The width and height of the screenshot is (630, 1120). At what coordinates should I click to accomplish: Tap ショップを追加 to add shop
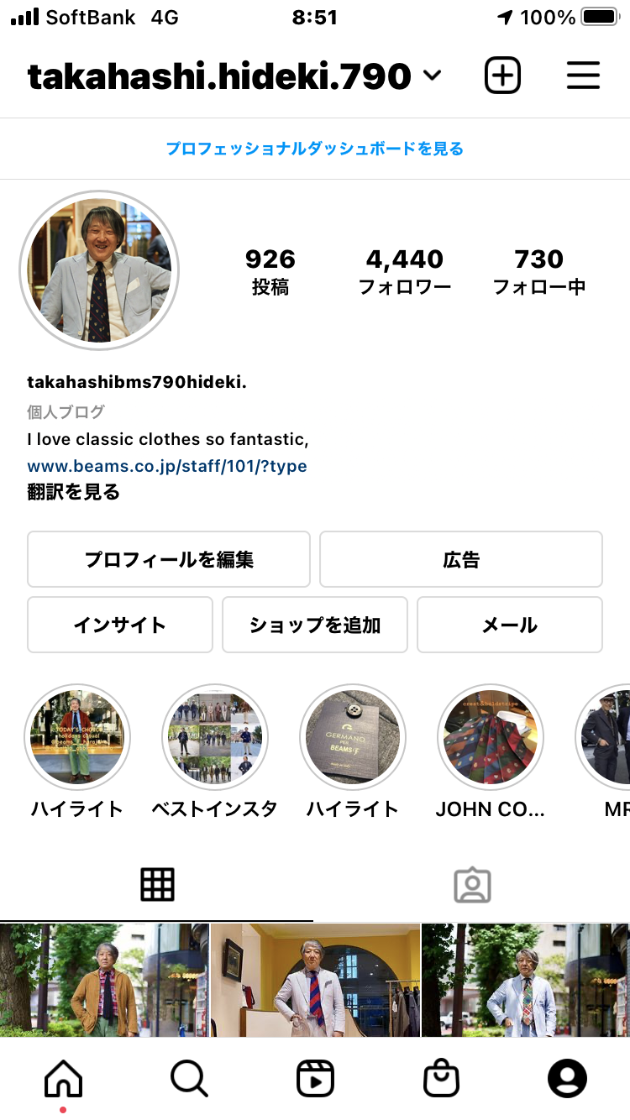pos(315,625)
